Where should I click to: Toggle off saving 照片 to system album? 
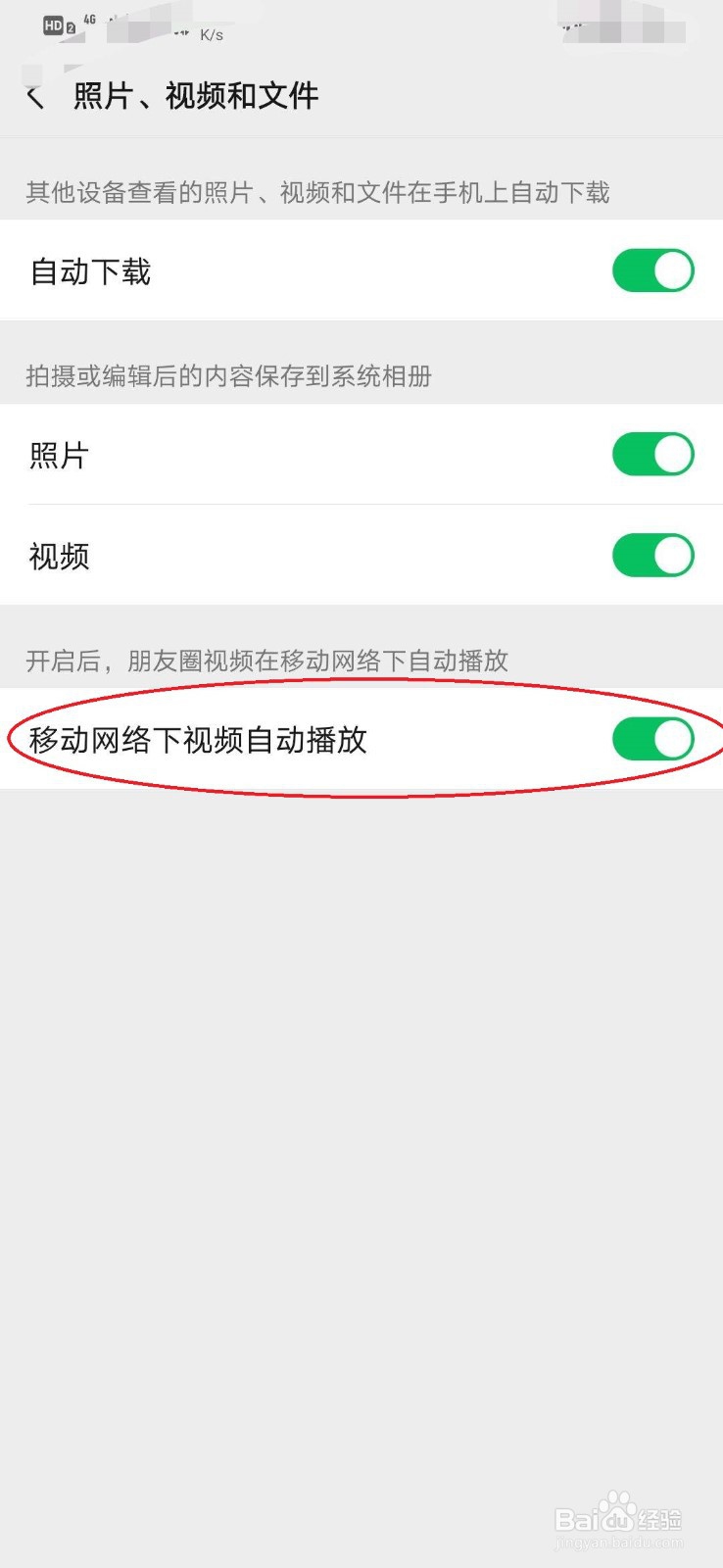652,455
